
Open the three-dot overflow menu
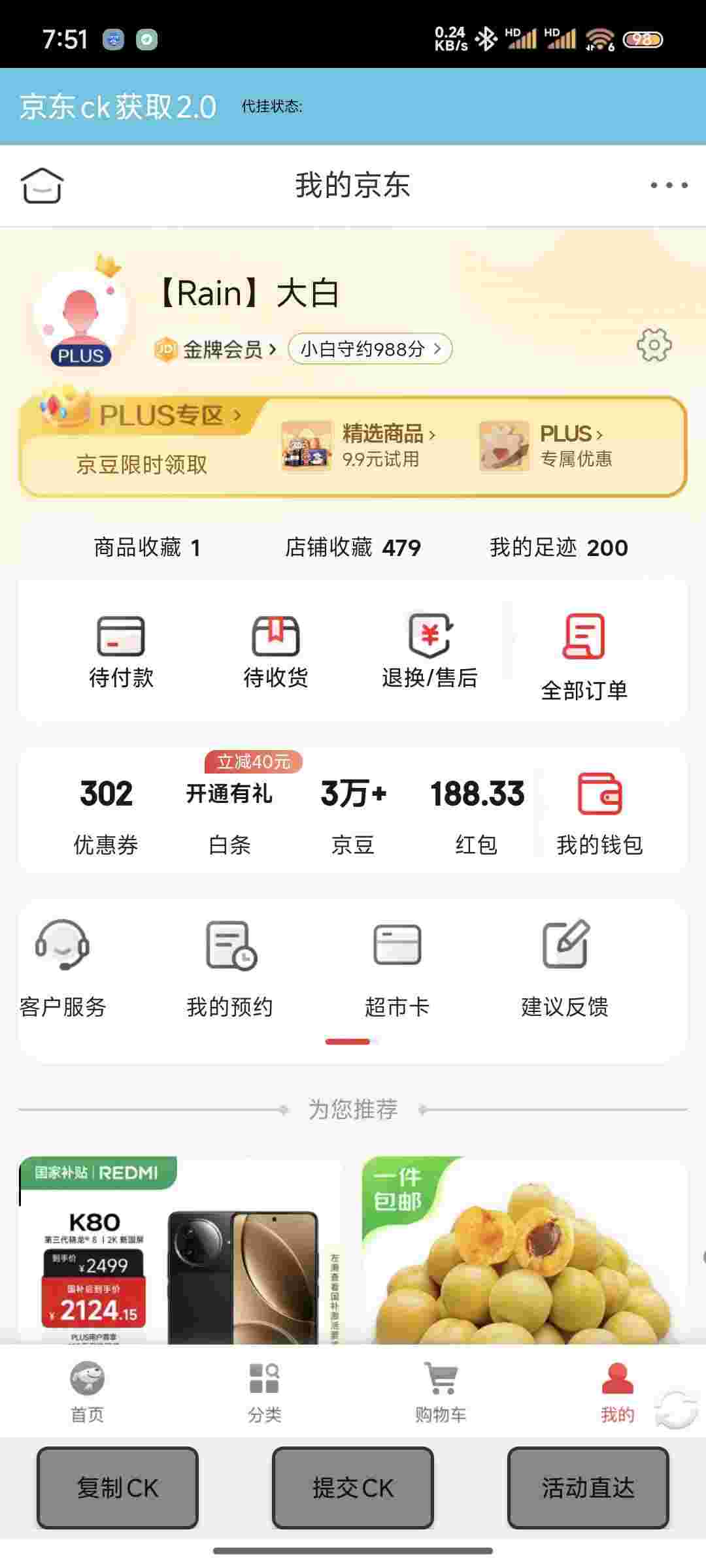coord(669,185)
